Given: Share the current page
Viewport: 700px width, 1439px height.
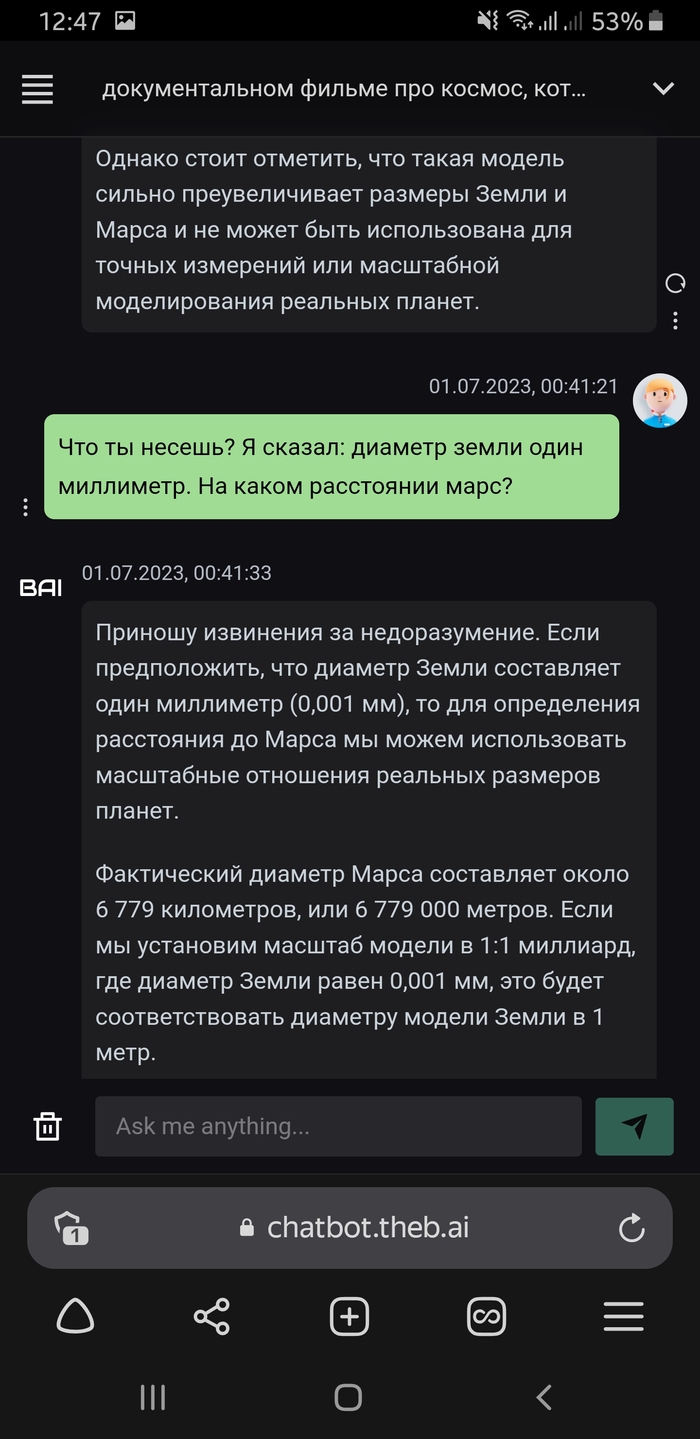Looking at the screenshot, I should [212, 1316].
